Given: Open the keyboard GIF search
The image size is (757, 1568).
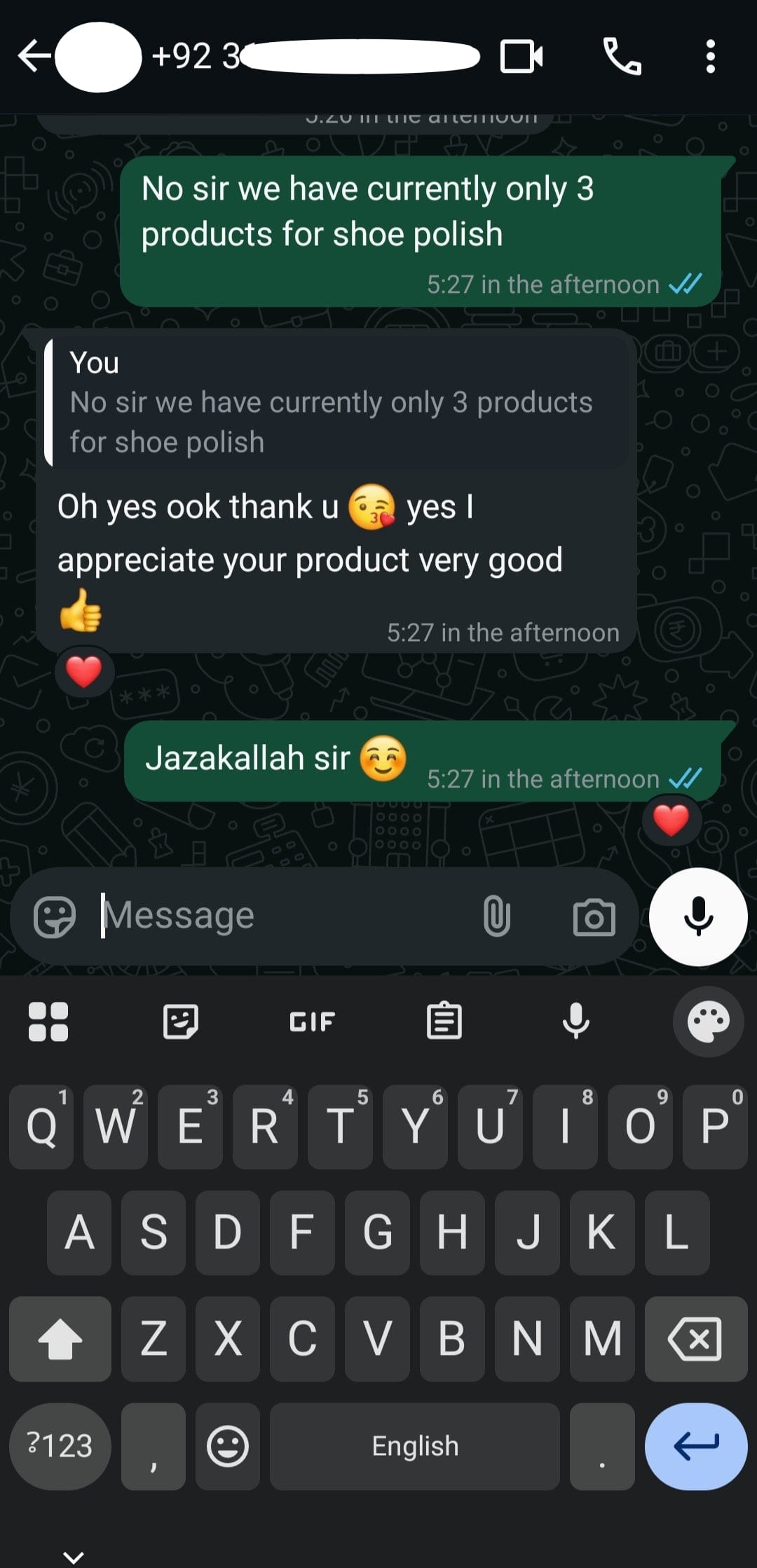Looking at the screenshot, I should [x=312, y=1022].
